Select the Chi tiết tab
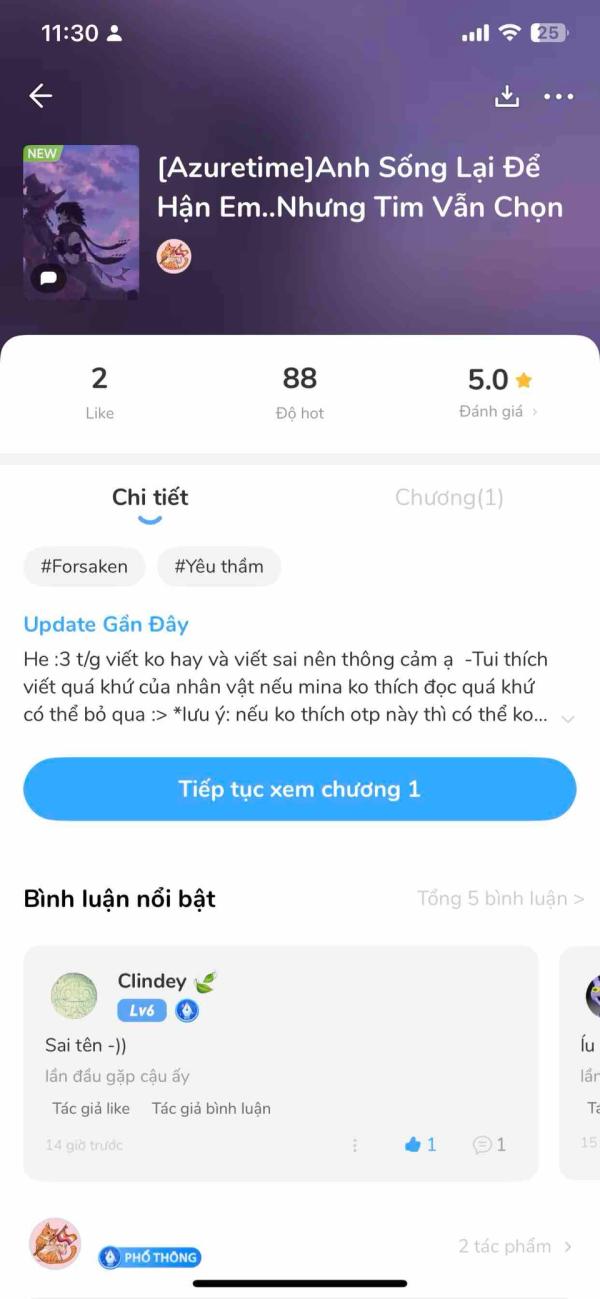600x1299 pixels. [150, 497]
